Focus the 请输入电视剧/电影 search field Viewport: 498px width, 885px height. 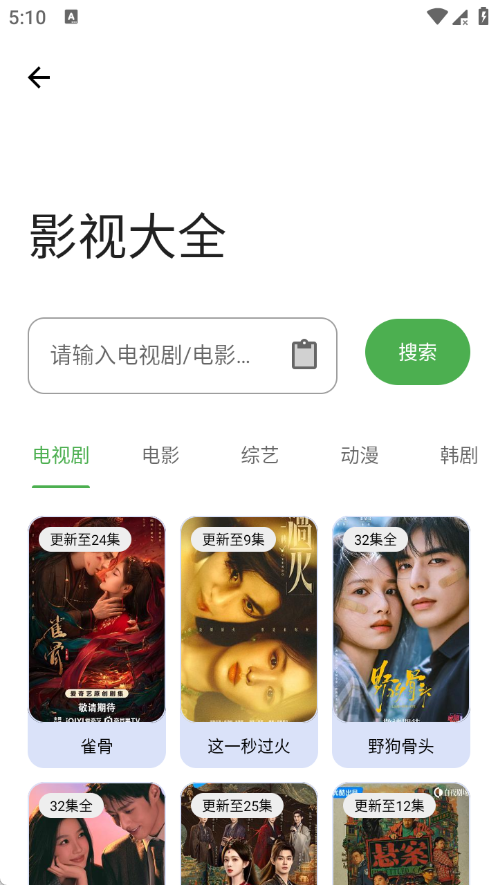pos(182,356)
